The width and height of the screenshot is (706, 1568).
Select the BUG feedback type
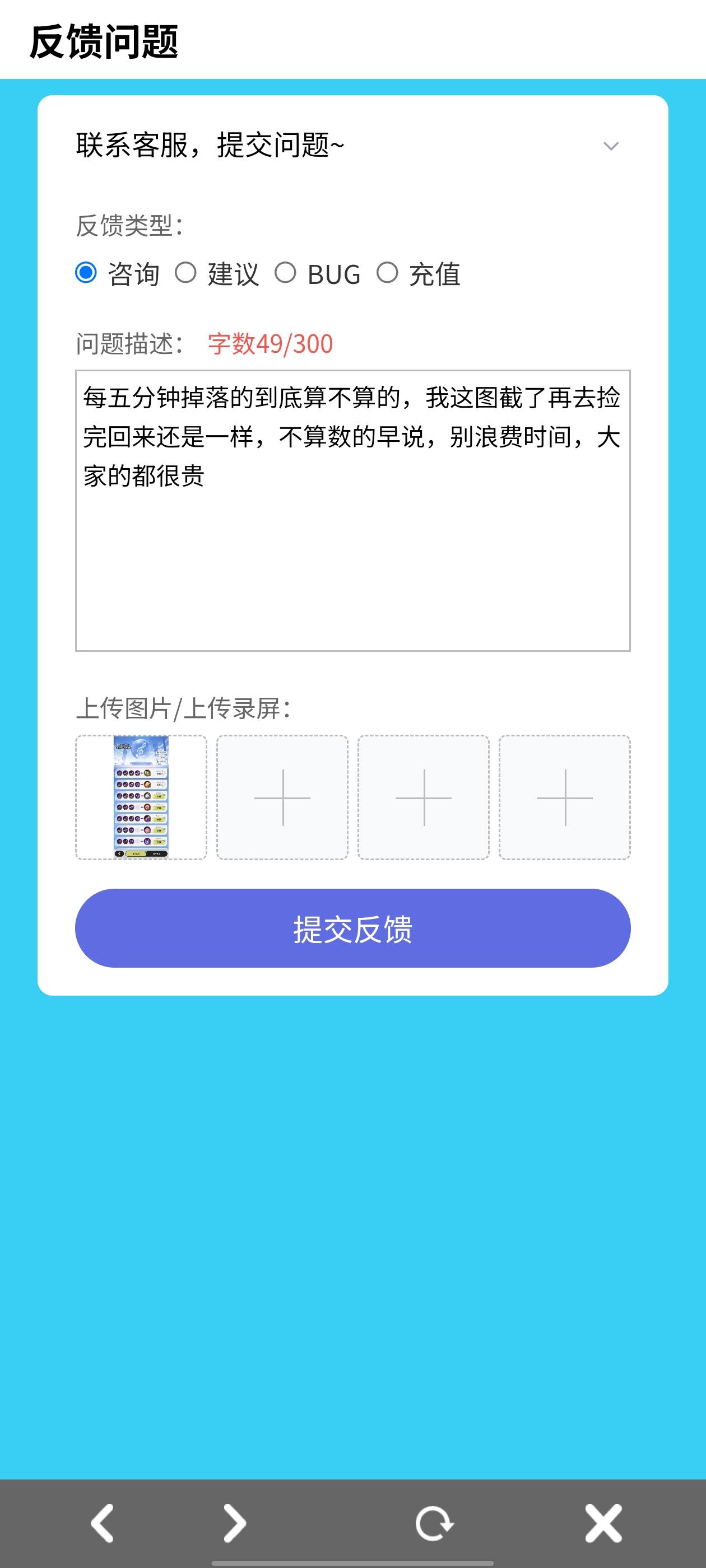tap(286, 273)
